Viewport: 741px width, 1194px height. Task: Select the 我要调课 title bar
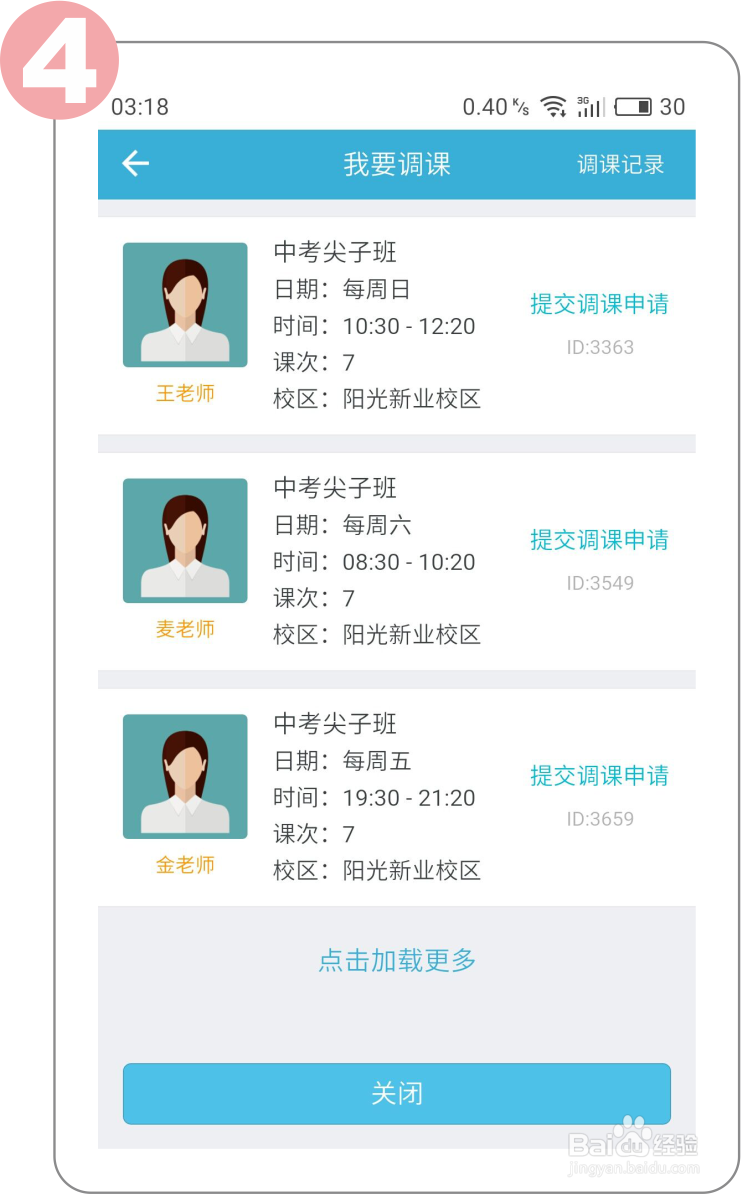click(397, 163)
